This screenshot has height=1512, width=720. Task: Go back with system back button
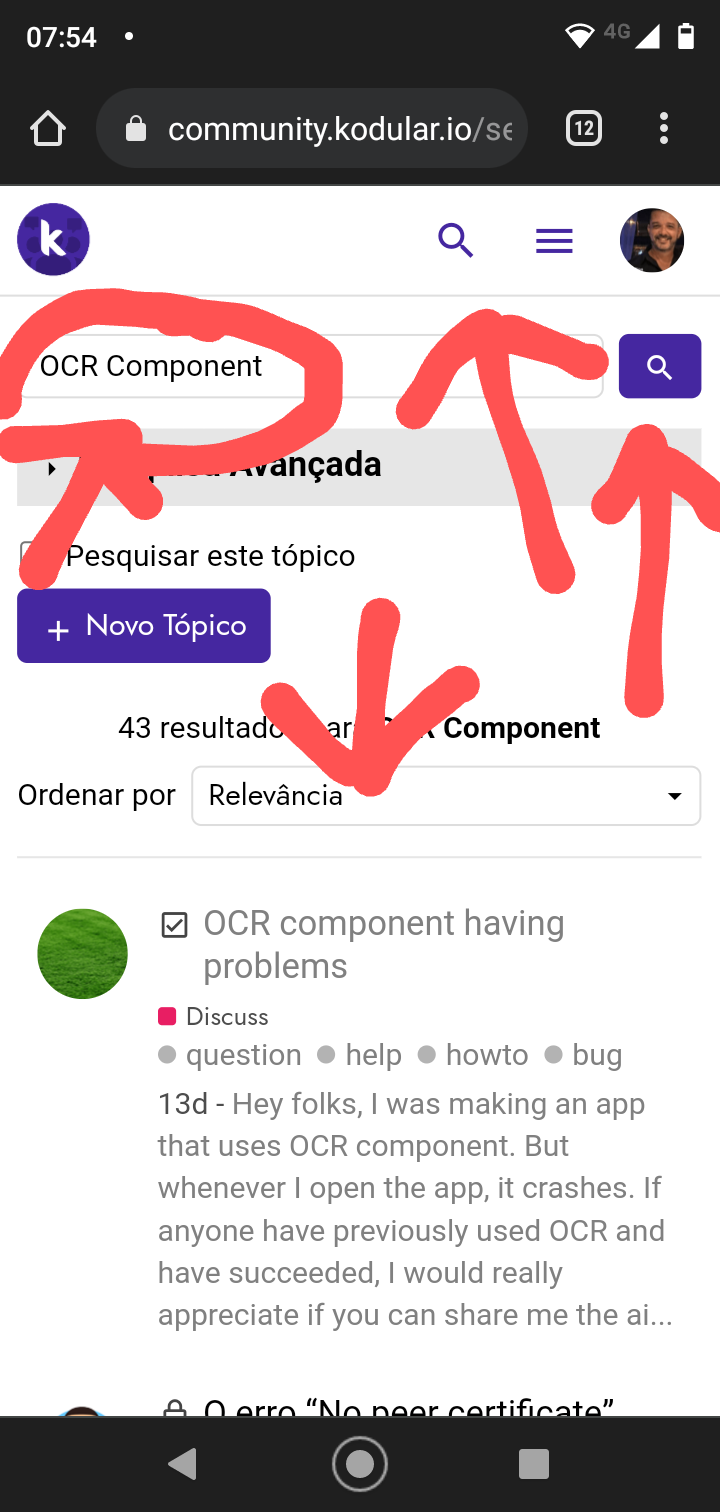tap(182, 1464)
